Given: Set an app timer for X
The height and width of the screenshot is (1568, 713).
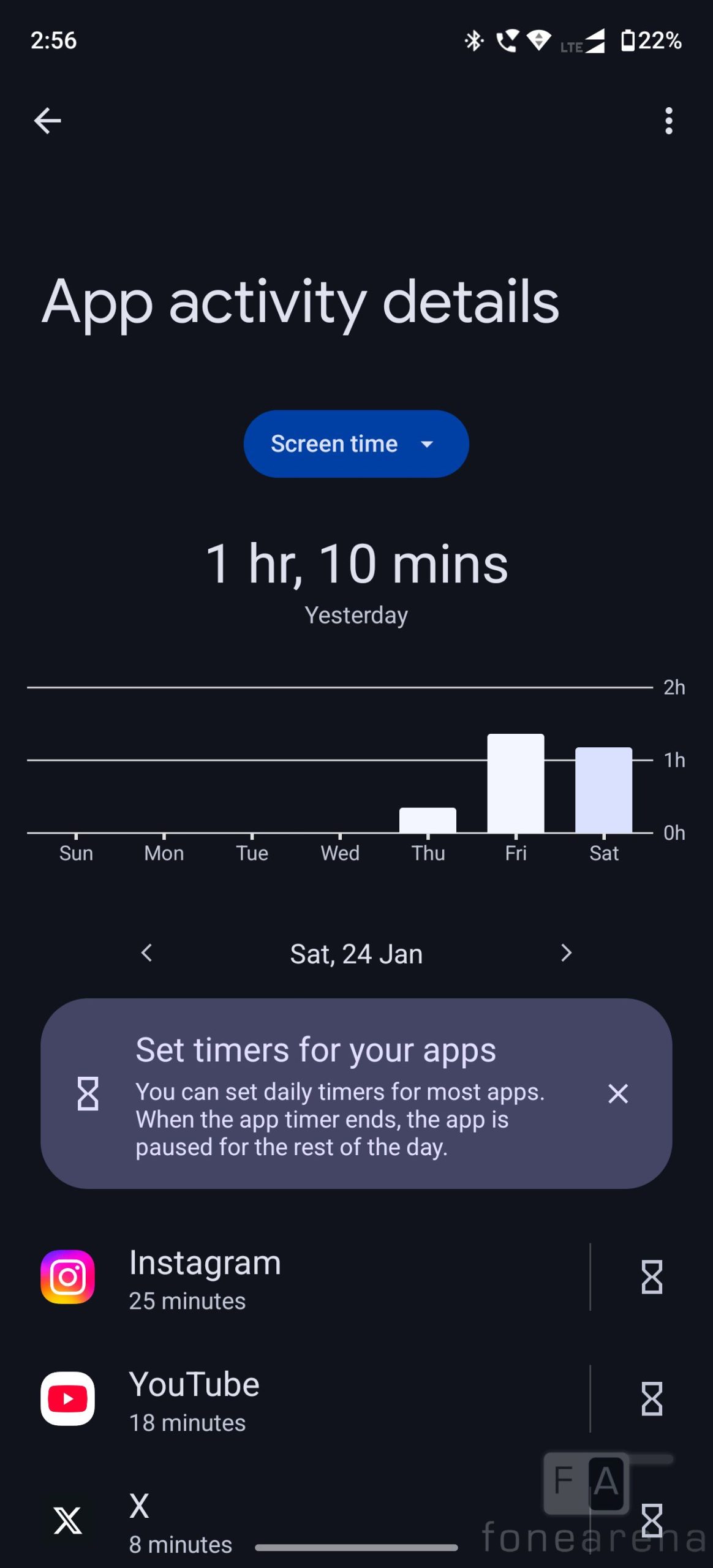Looking at the screenshot, I should tap(651, 1520).
